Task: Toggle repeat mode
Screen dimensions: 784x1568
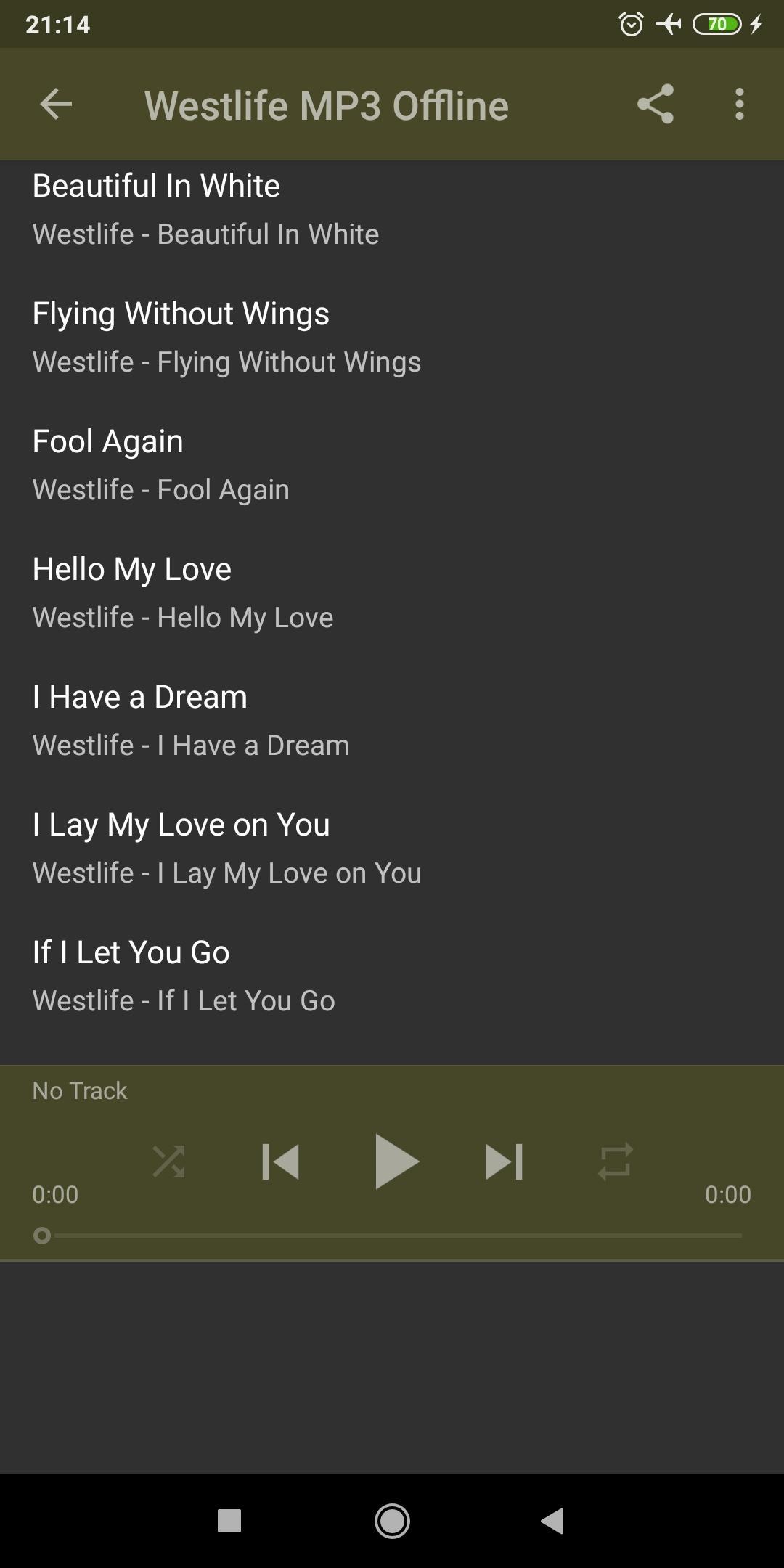Action: (x=615, y=1161)
